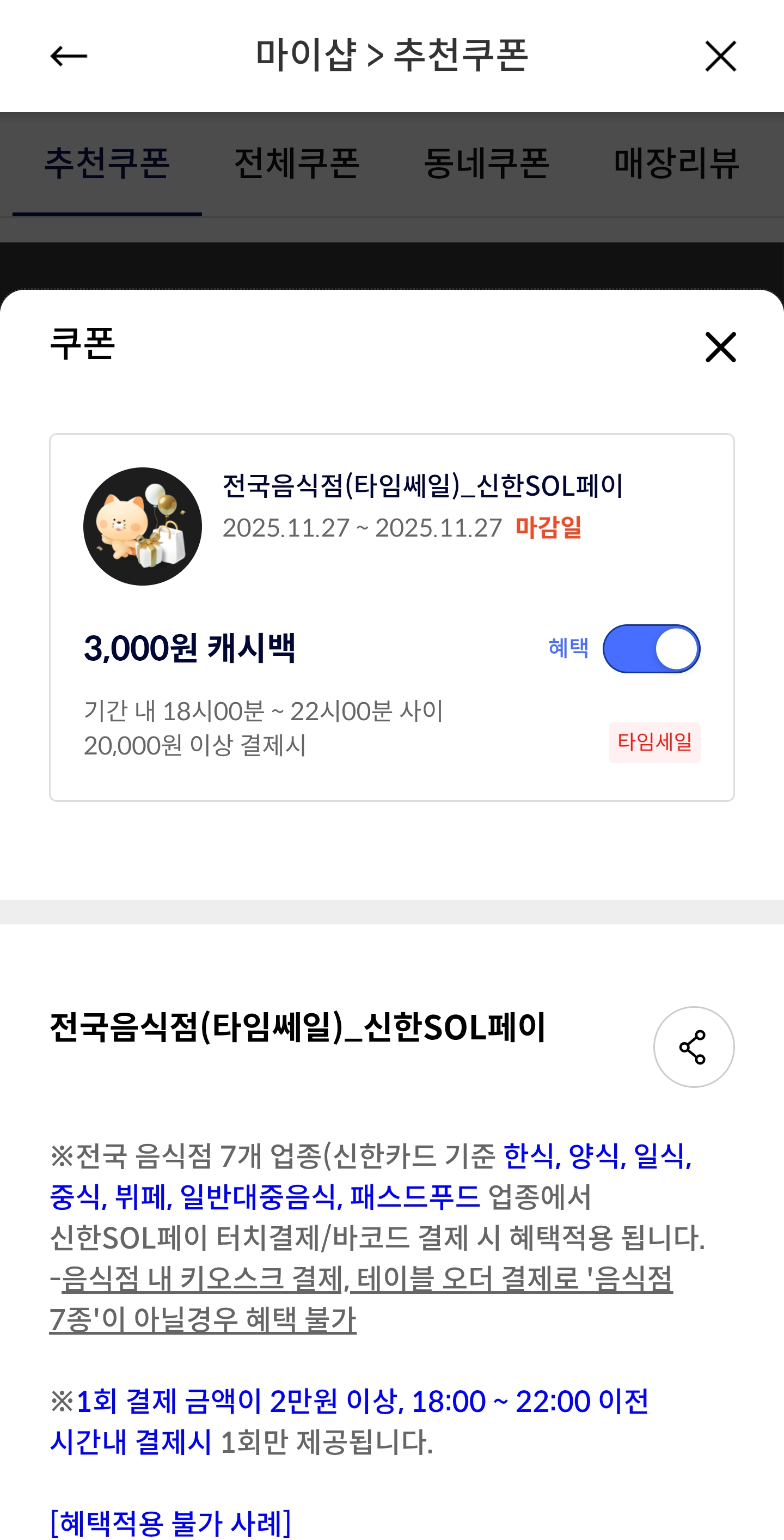Select the 추천쿠폰 tab
The width and height of the screenshot is (784, 1540).
(x=108, y=164)
